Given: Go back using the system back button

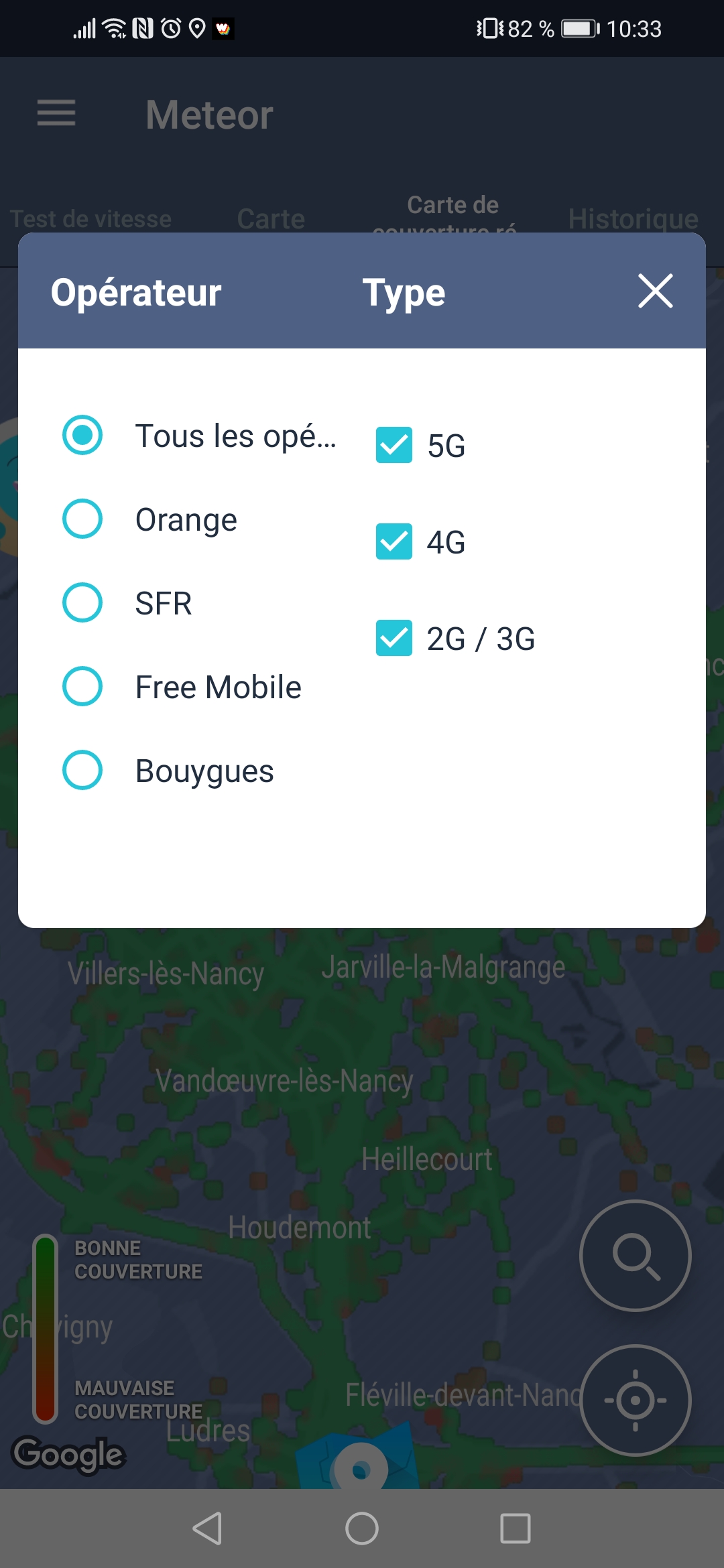Looking at the screenshot, I should pos(207,1528).
